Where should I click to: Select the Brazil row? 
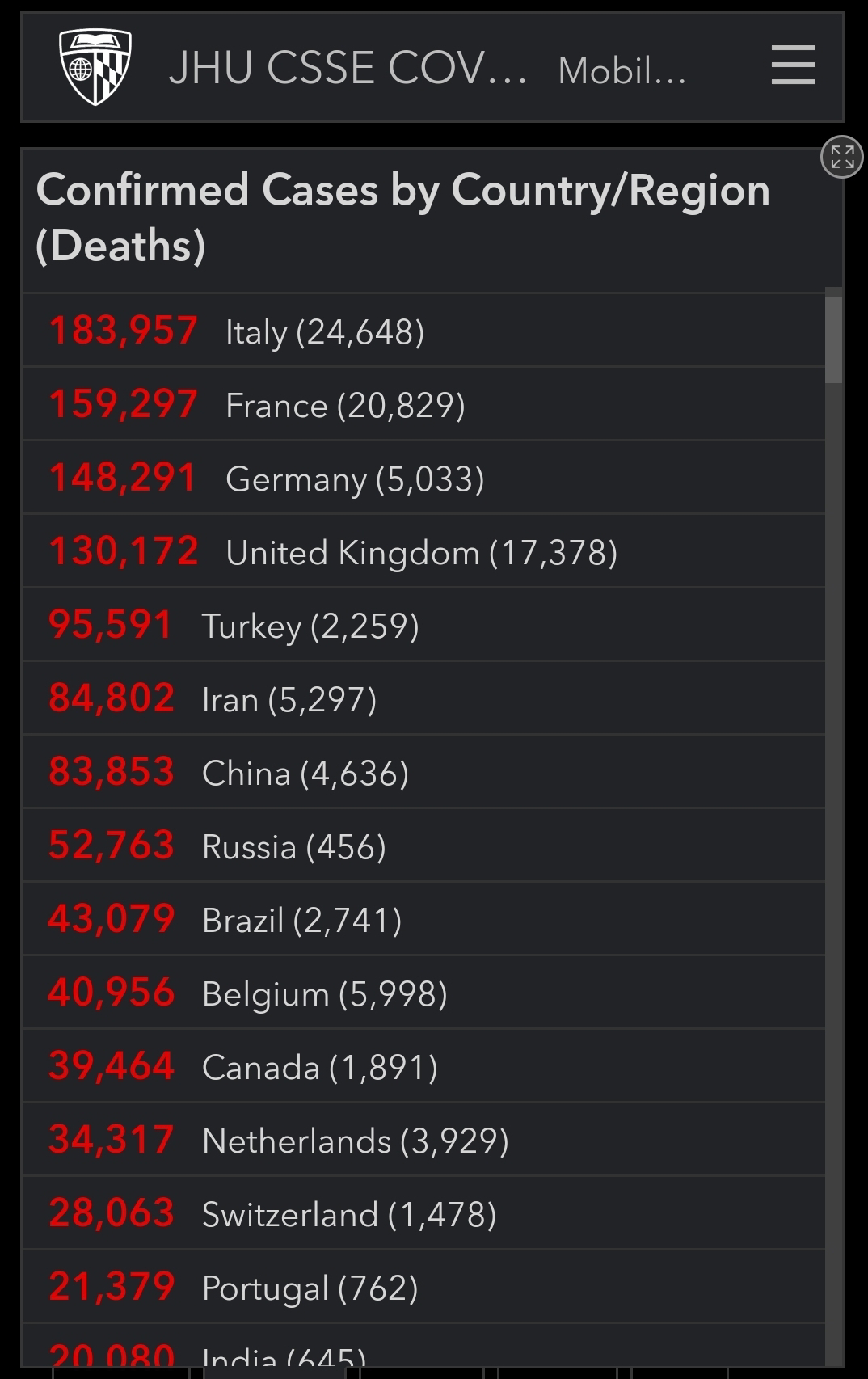[x=423, y=919]
